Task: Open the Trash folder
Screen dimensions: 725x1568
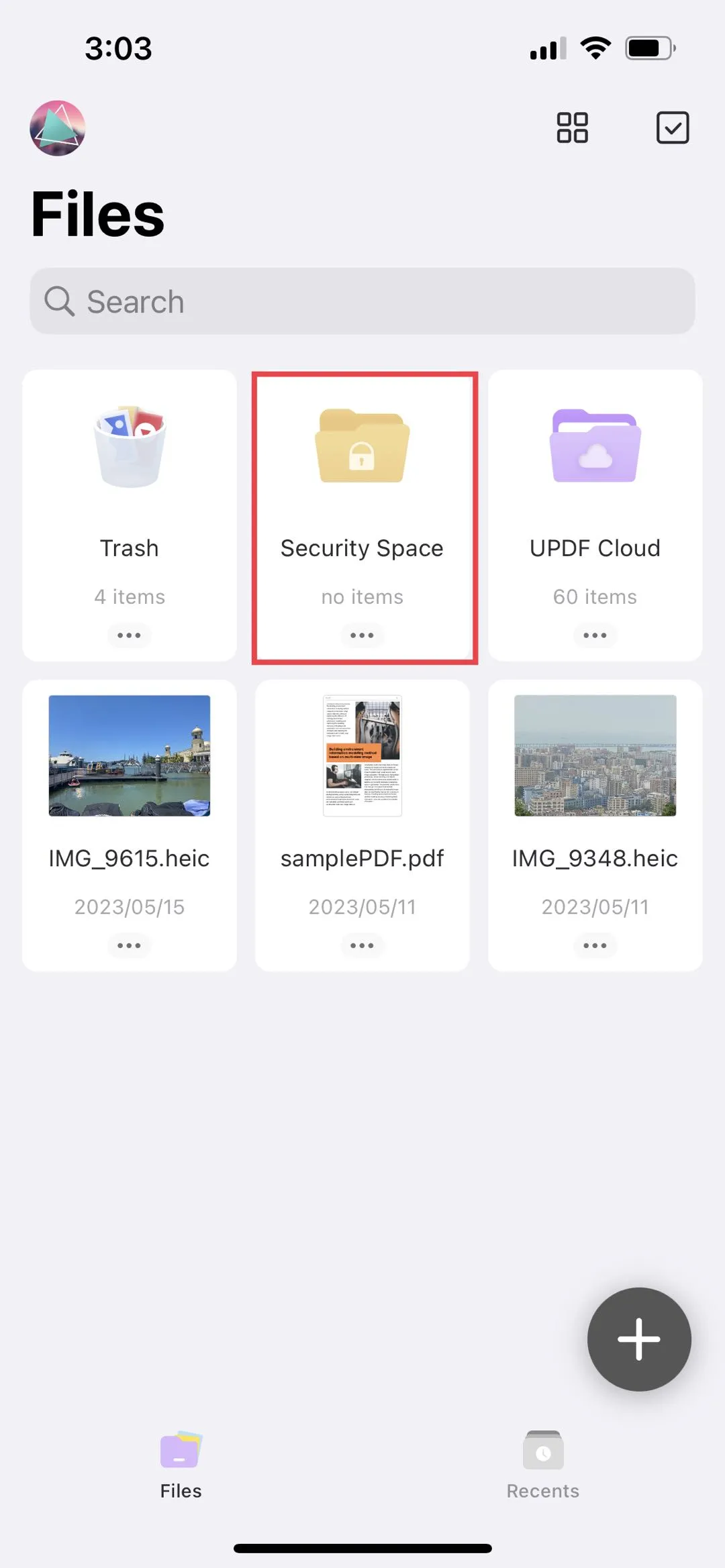Action: (x=130, y=470)
